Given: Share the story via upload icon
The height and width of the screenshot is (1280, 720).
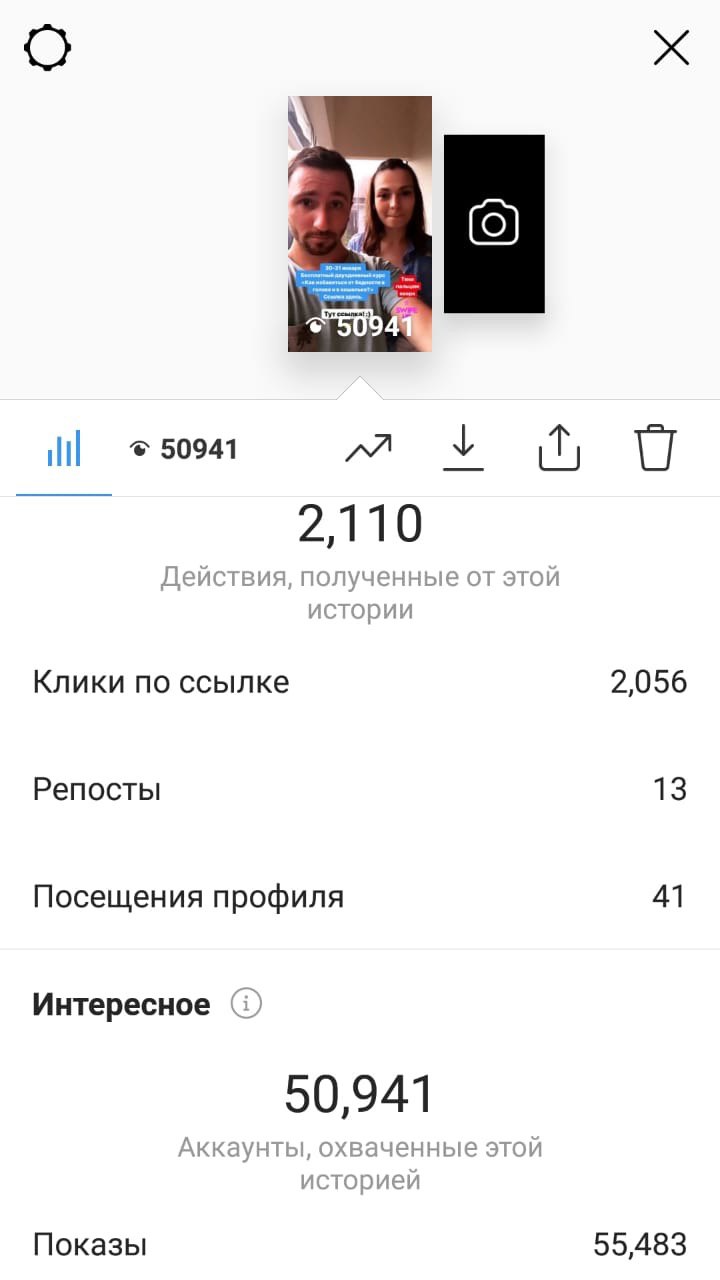Looking at the screenshot, I should tap(559, 447).
